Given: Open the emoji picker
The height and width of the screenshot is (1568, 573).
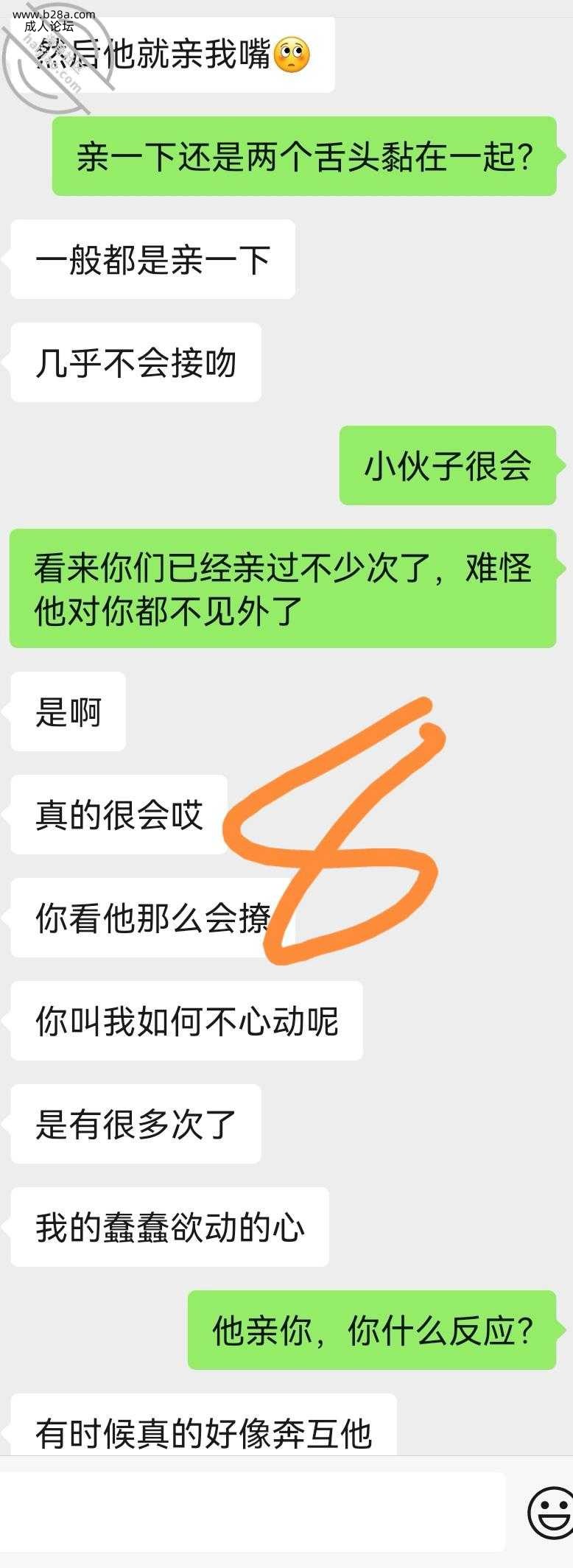Looking at the screenshot, I should [549, 1512].
